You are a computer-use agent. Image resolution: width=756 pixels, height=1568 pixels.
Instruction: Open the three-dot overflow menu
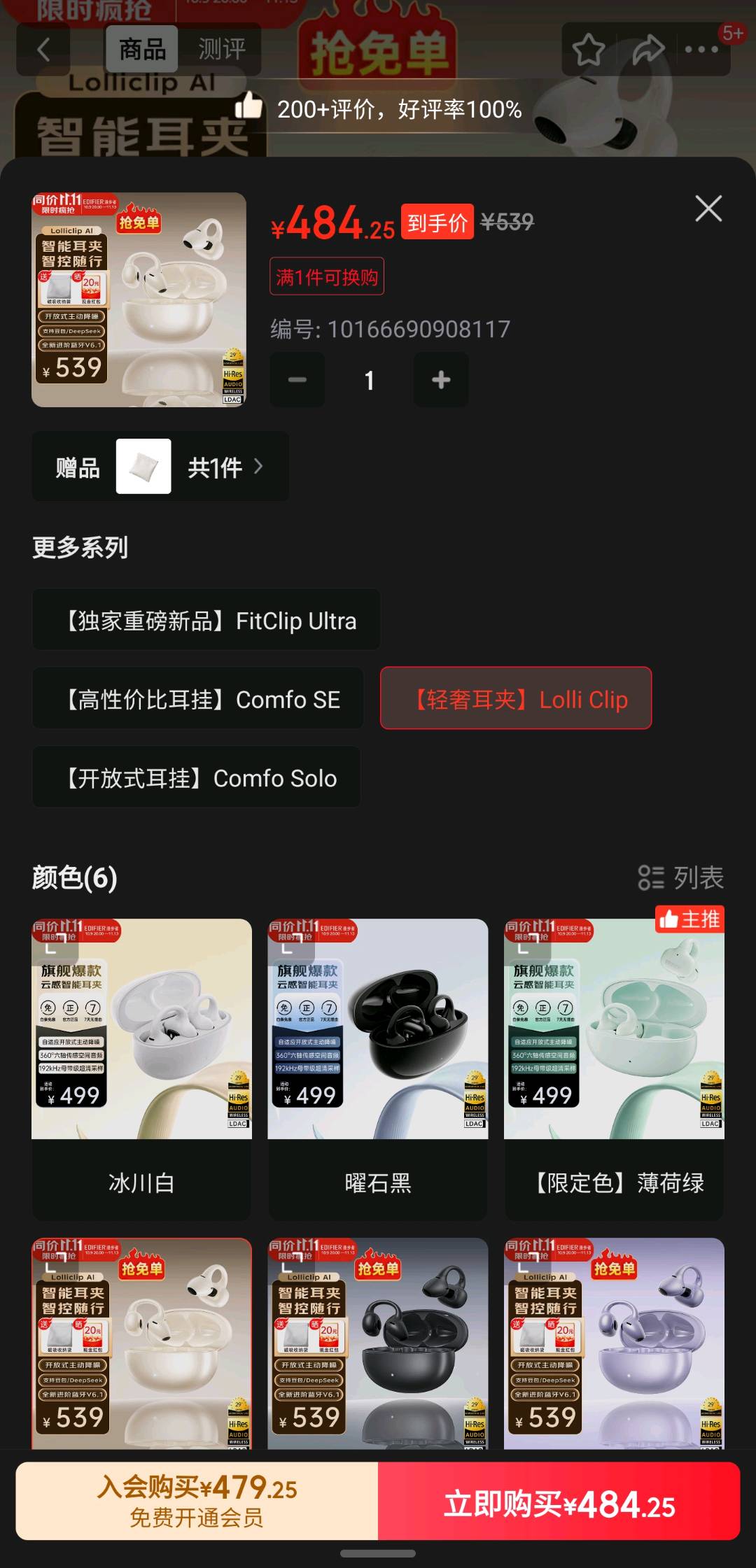tap(701, 50)
